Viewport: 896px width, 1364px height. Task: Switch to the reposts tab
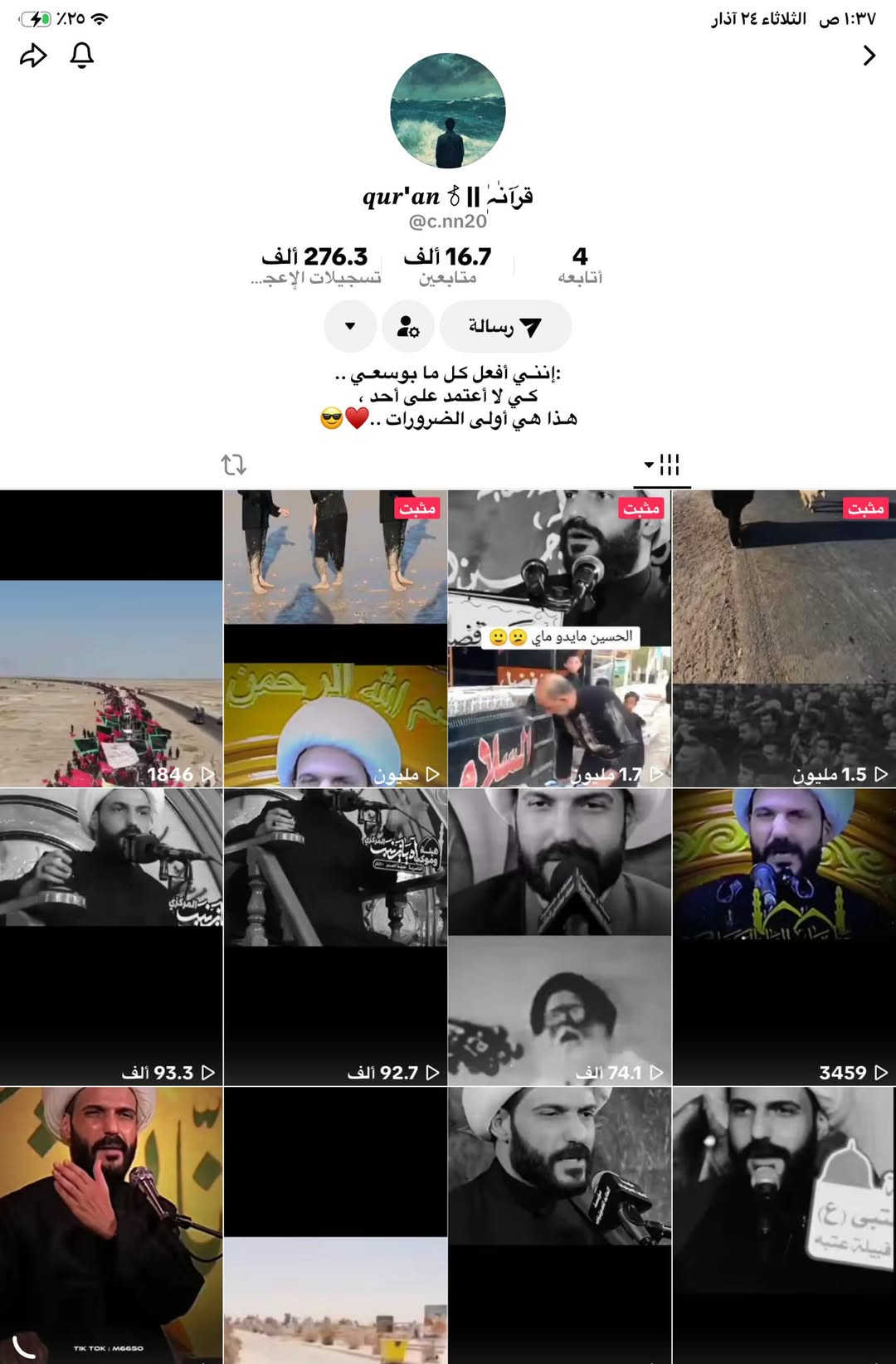point(234,465)
